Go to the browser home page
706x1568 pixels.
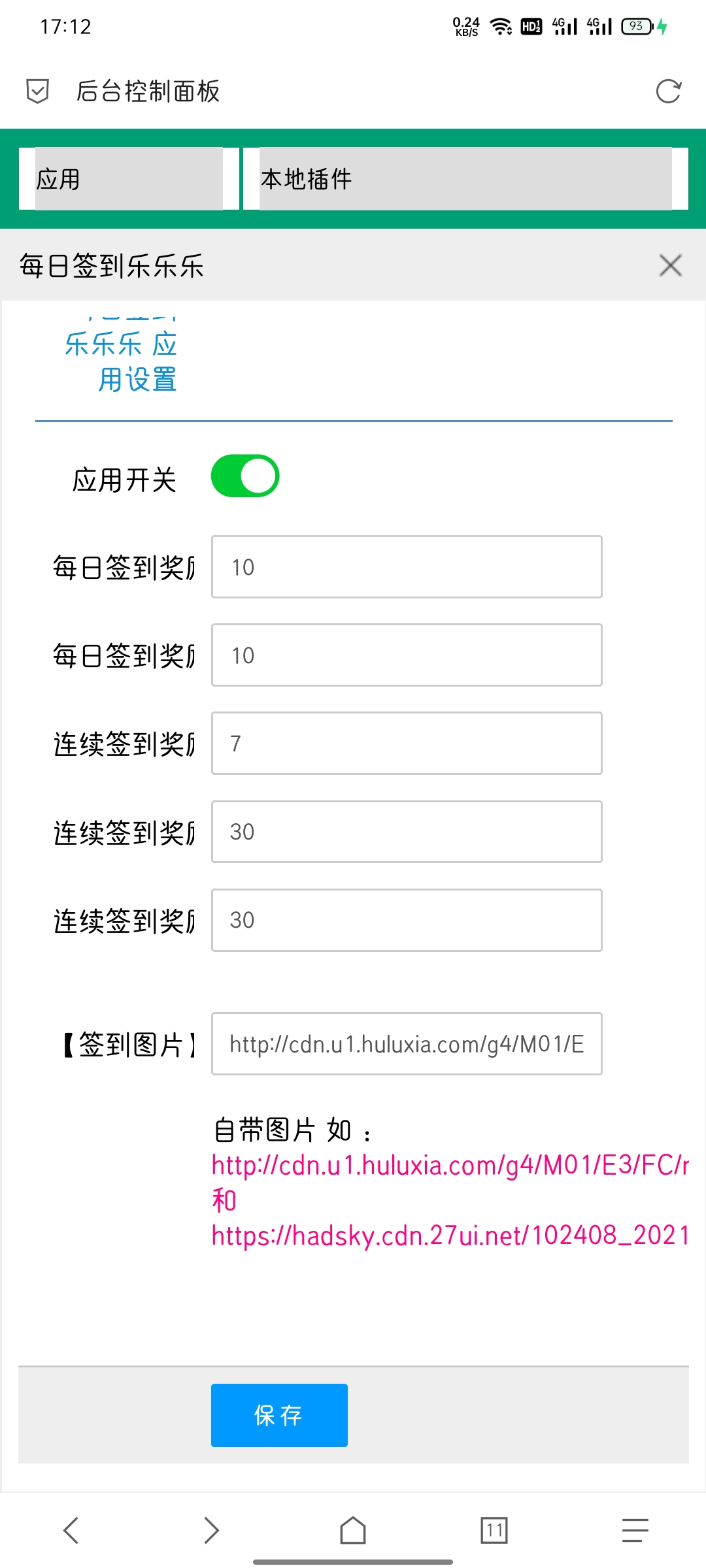pos(353,1530)
